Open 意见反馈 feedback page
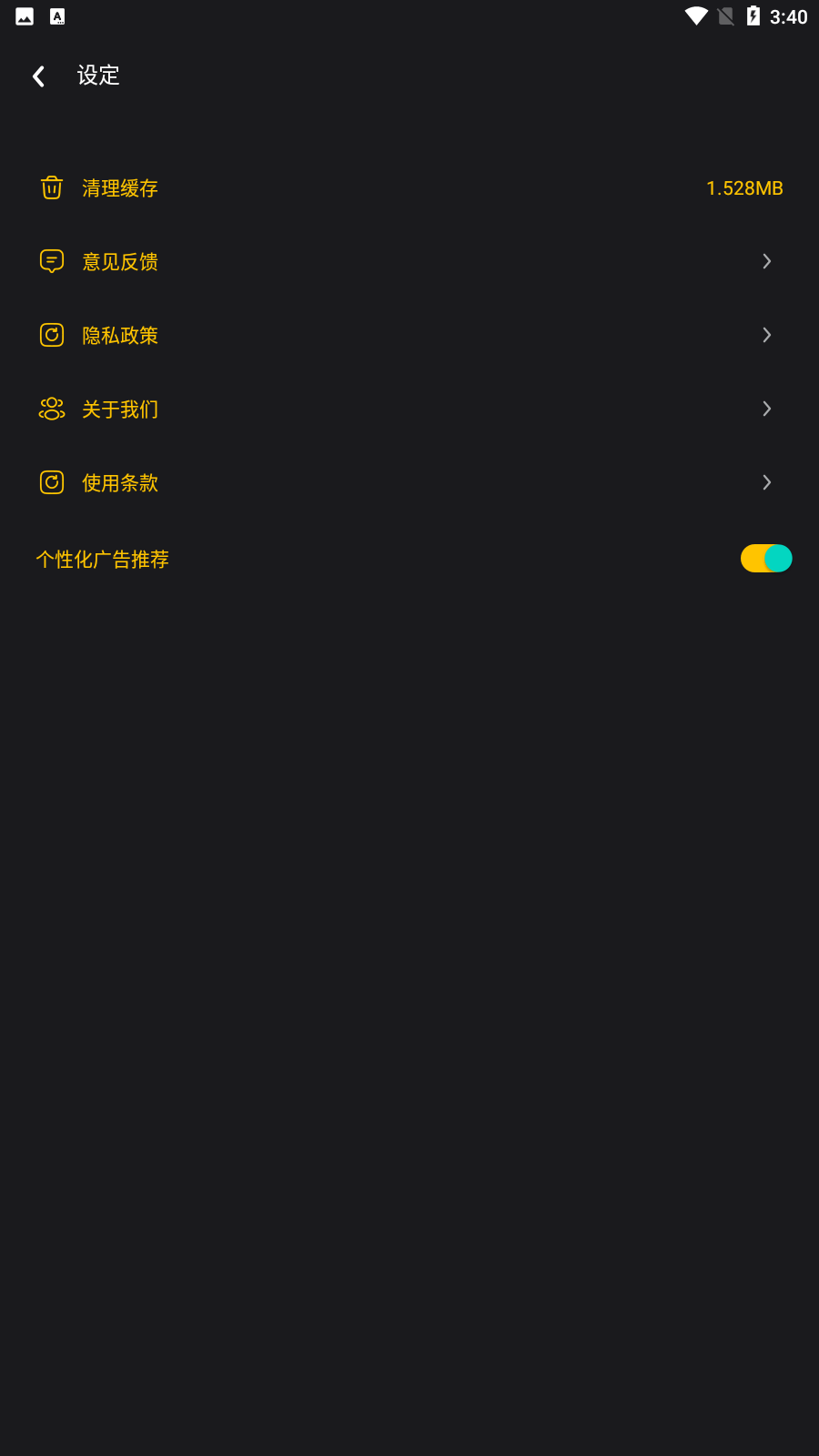 pyautogui.click(x=120, y=262)
